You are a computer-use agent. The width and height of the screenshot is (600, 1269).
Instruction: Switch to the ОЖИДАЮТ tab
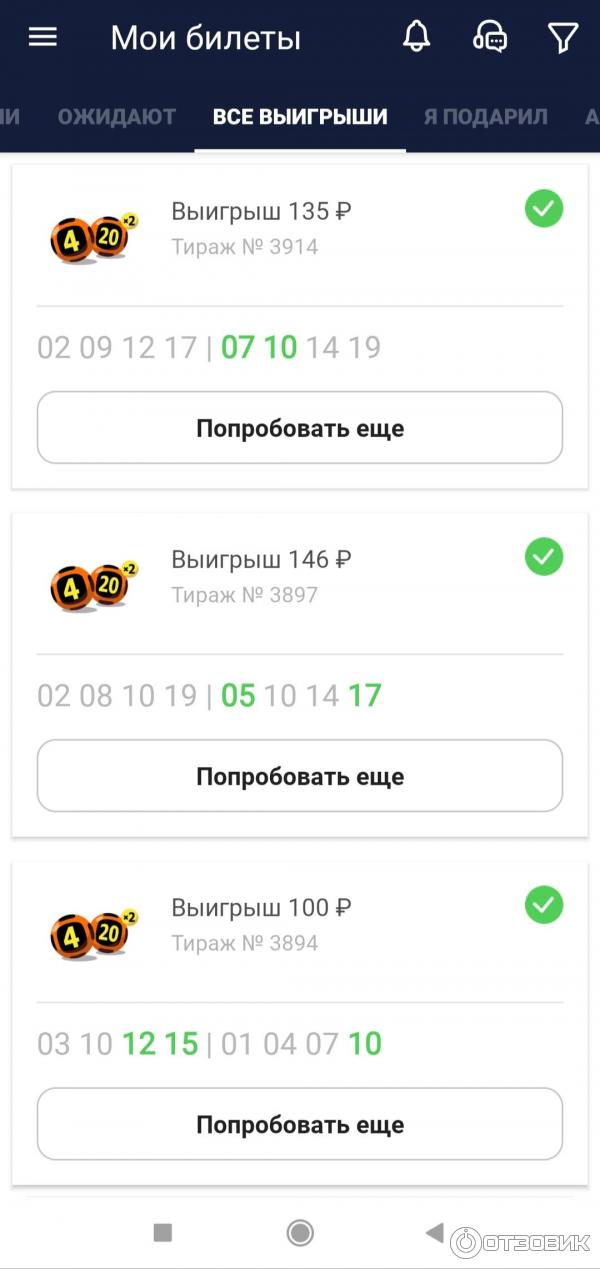[x=116, y=117]
